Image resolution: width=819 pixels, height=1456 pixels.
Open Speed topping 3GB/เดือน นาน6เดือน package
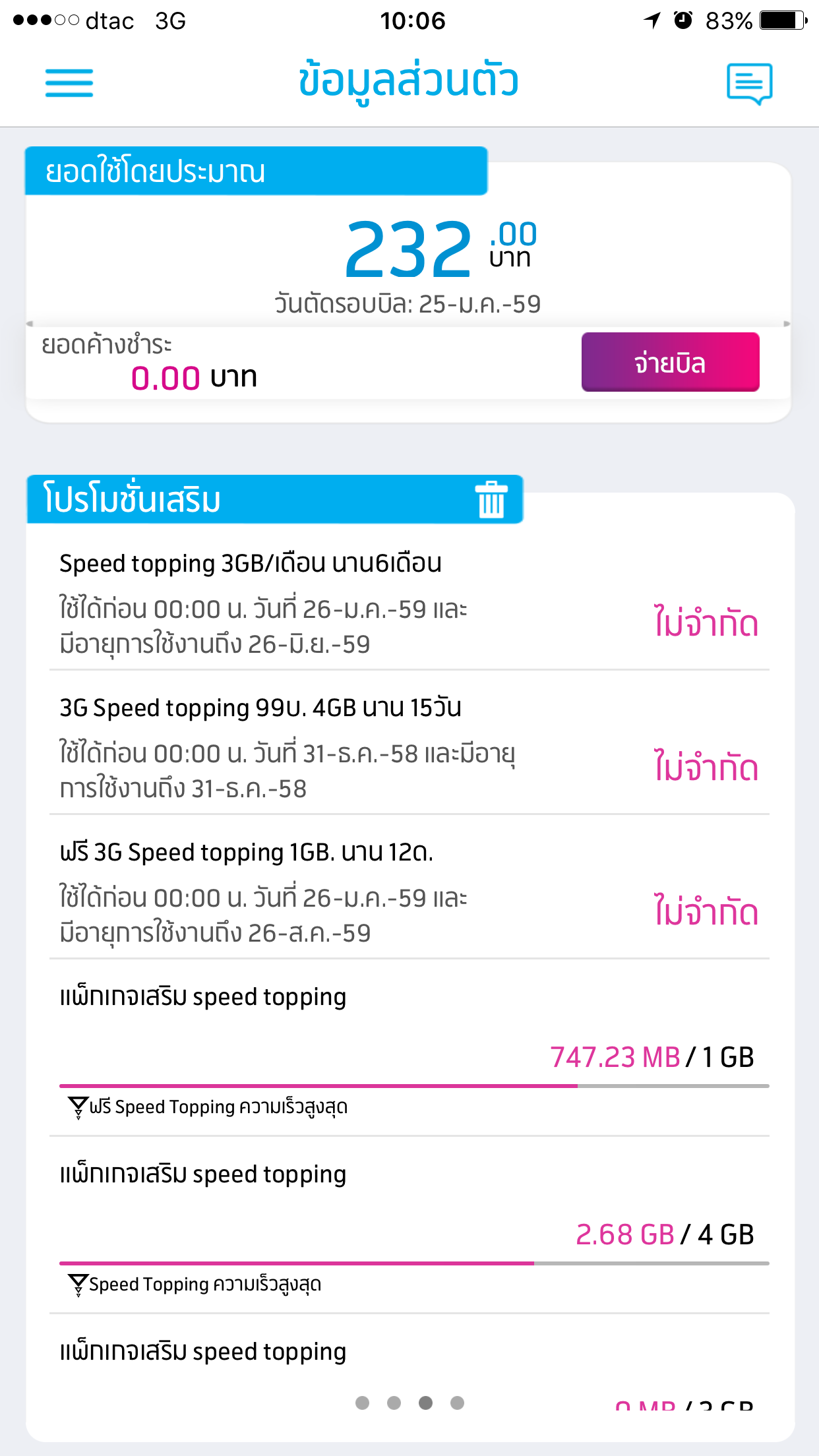(409, 603)
